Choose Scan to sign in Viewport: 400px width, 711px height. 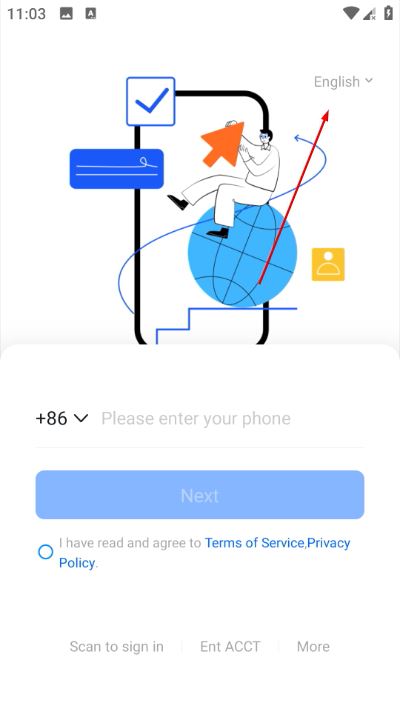[x=117, y=646]
